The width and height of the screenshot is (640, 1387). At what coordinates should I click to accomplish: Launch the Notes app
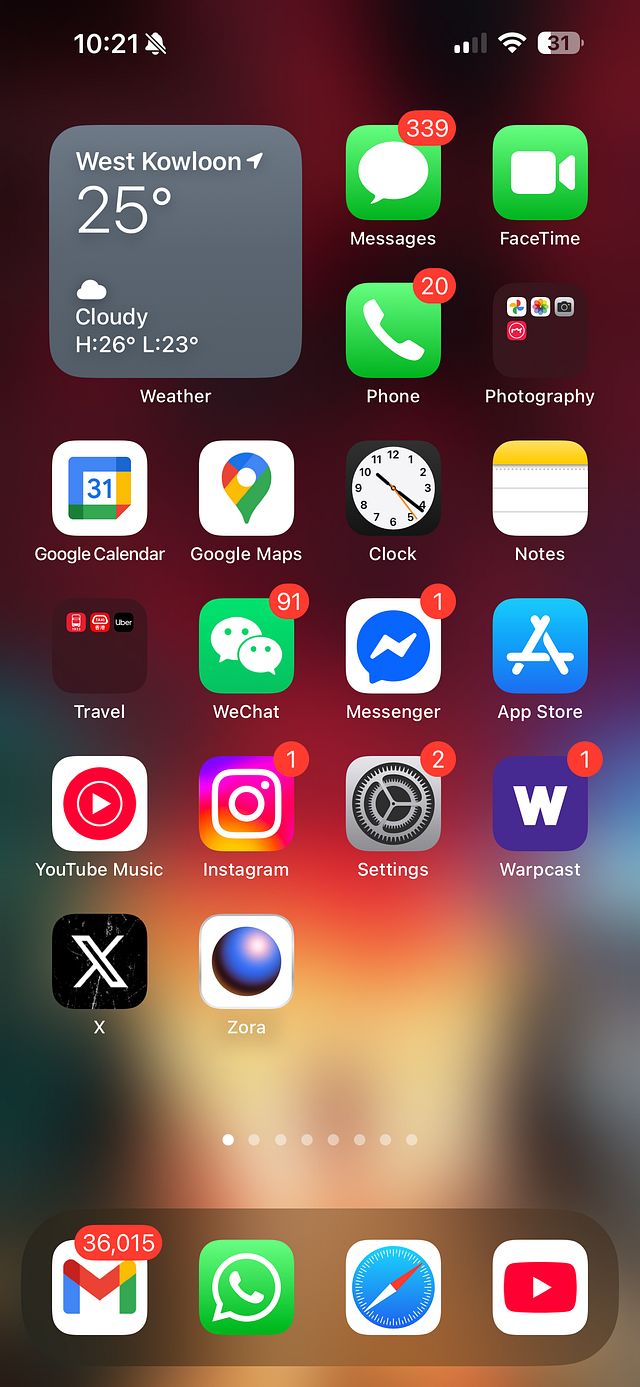(540, 489)
